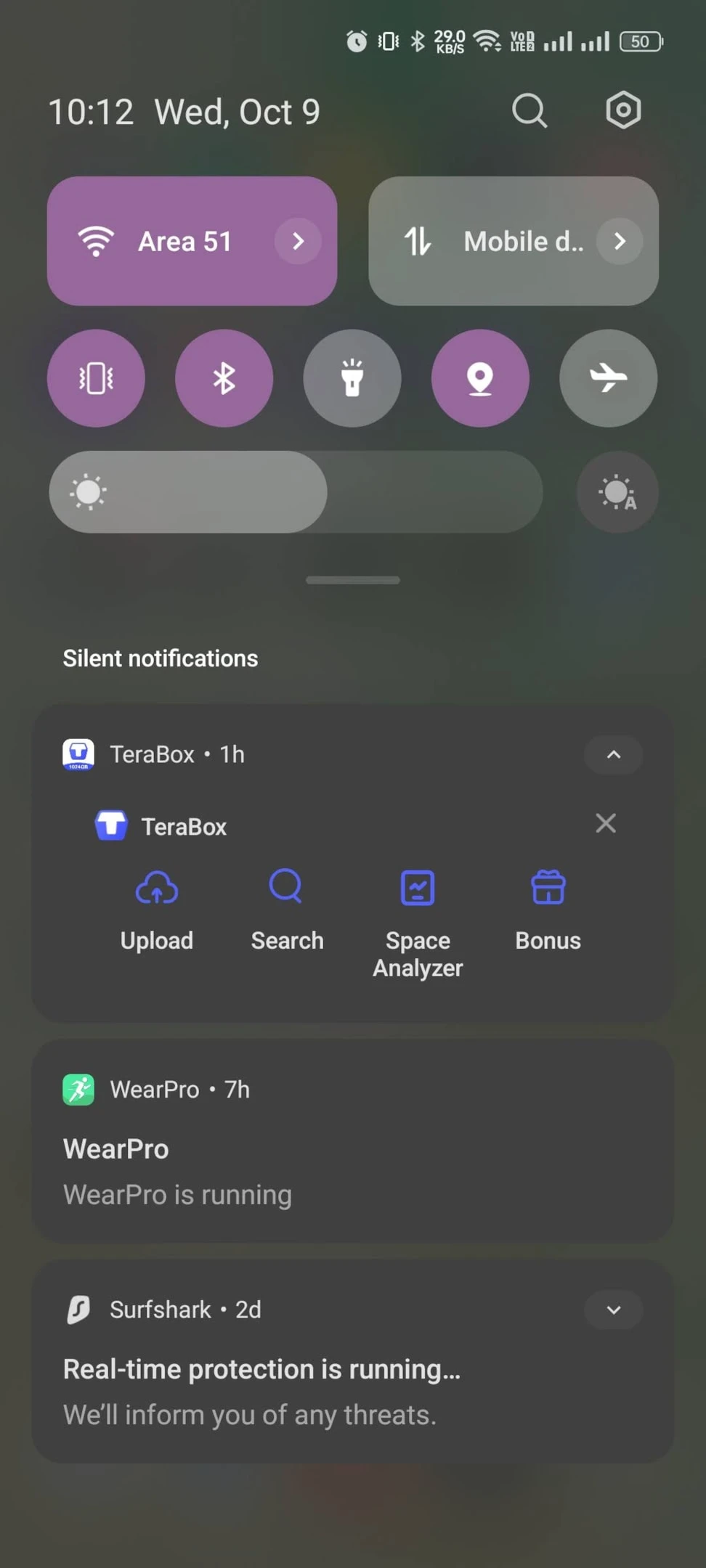Tap the brightness slider bar
This screenshot has width=706, height=1568.
pos(296,492)
